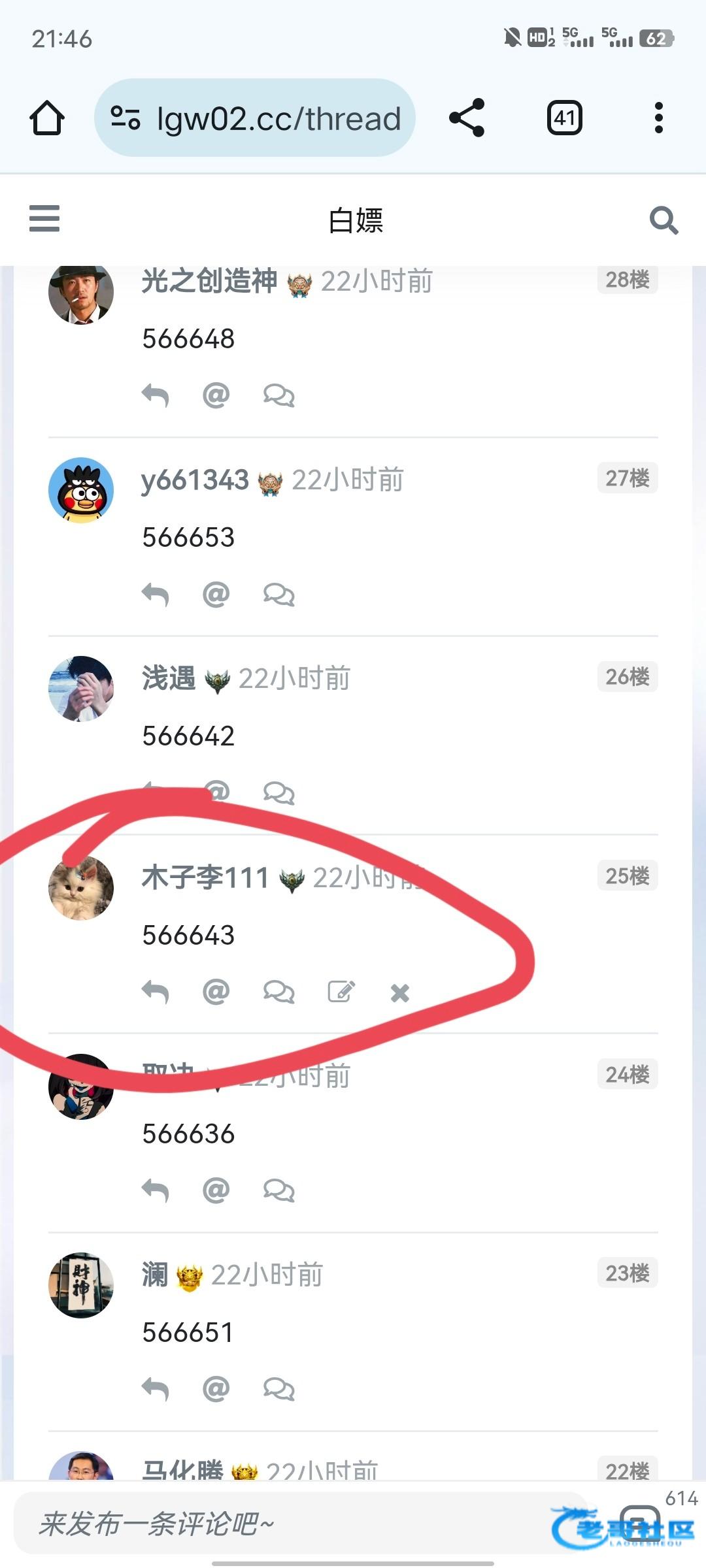Reply to 澜's comment 566651
Screen dimensions: 706x1568
pos(155,1389)
